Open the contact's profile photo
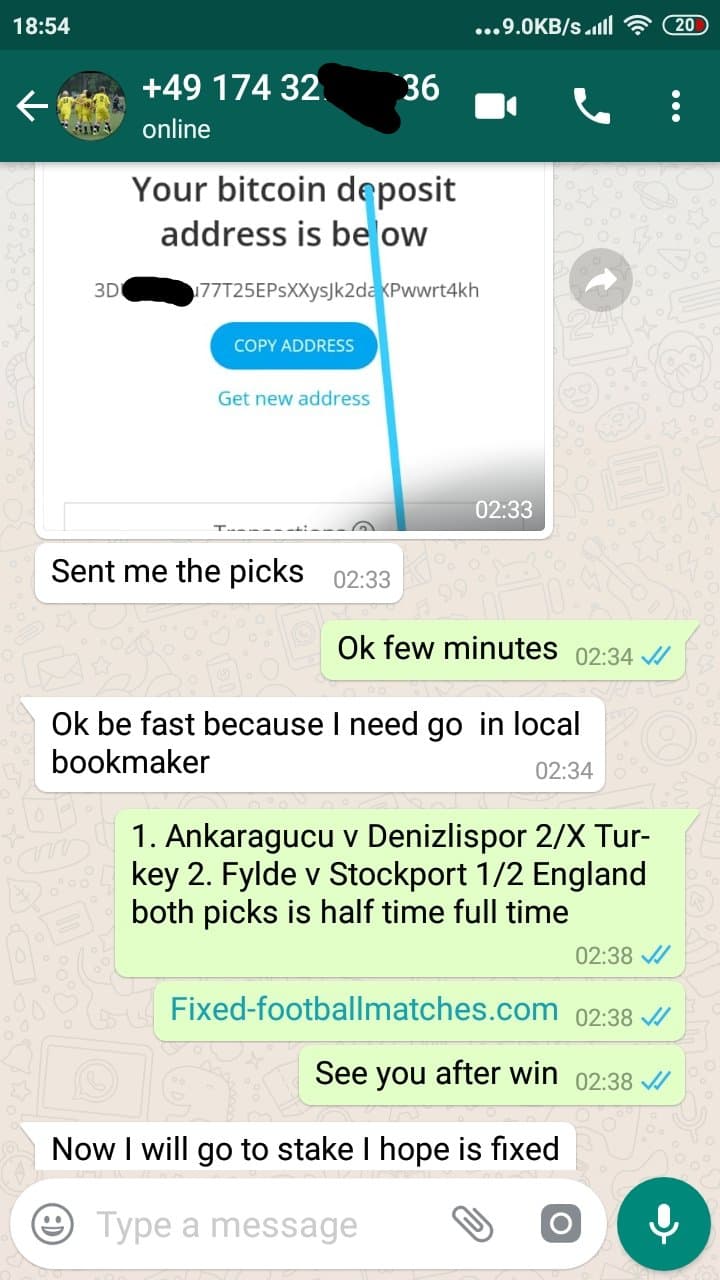This screenshot has height=1280, width=720. (90, 105)
